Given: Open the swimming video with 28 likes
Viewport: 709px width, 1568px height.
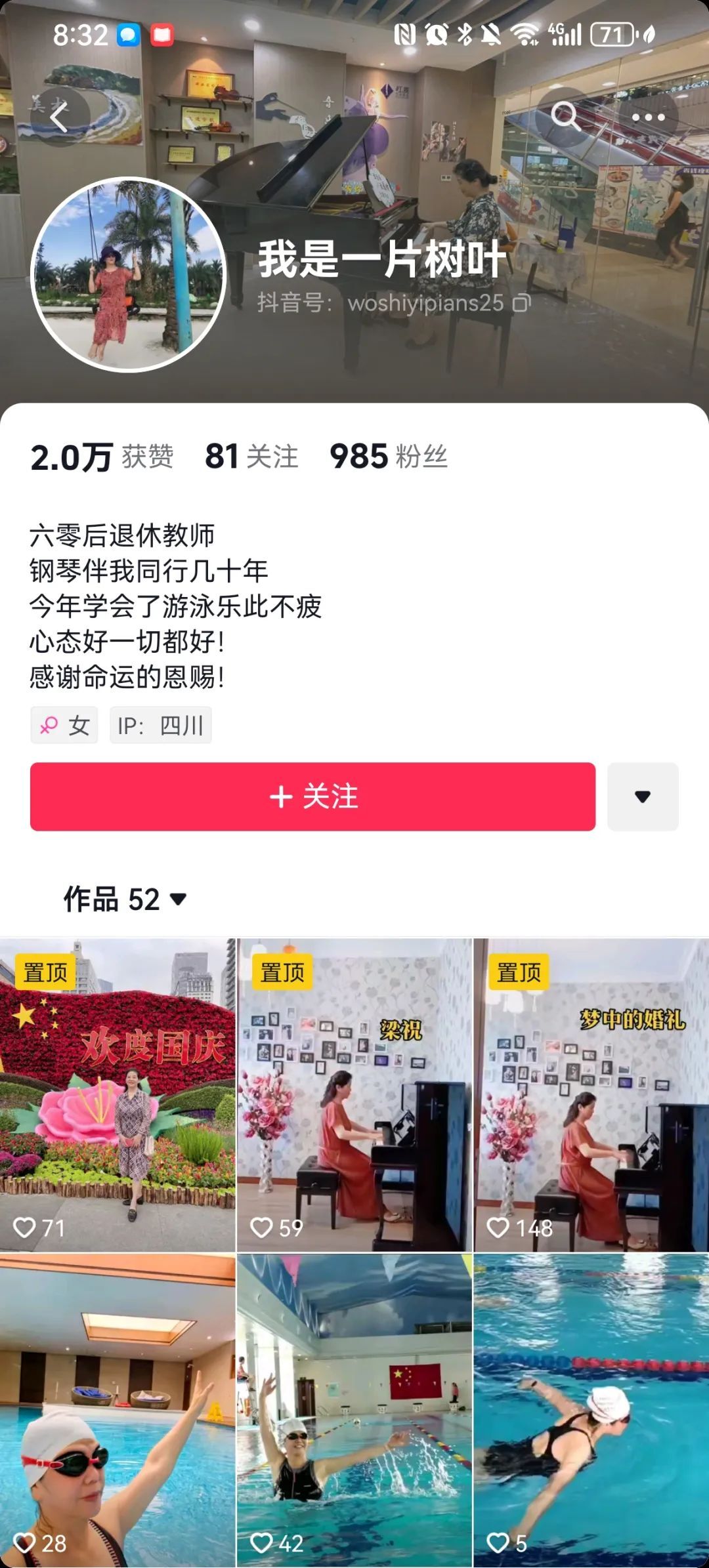Looking at the screenshot, I should click(x=118, y=1411).
